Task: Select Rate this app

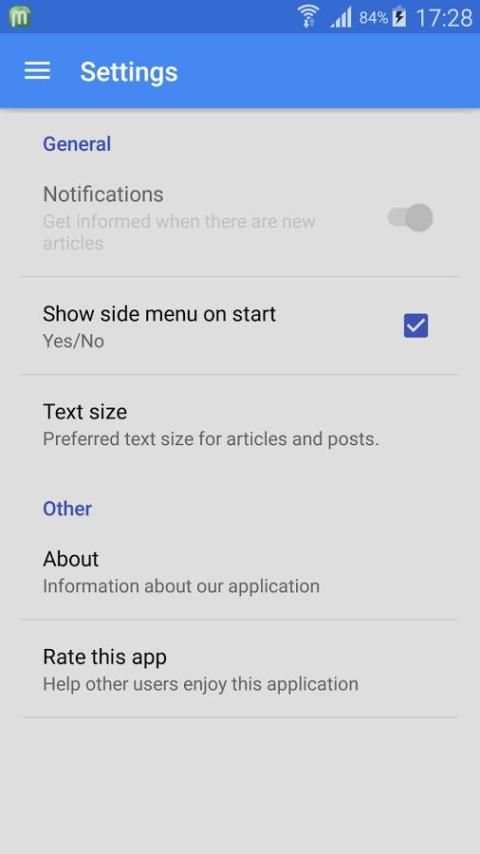Action: point(240,669)
